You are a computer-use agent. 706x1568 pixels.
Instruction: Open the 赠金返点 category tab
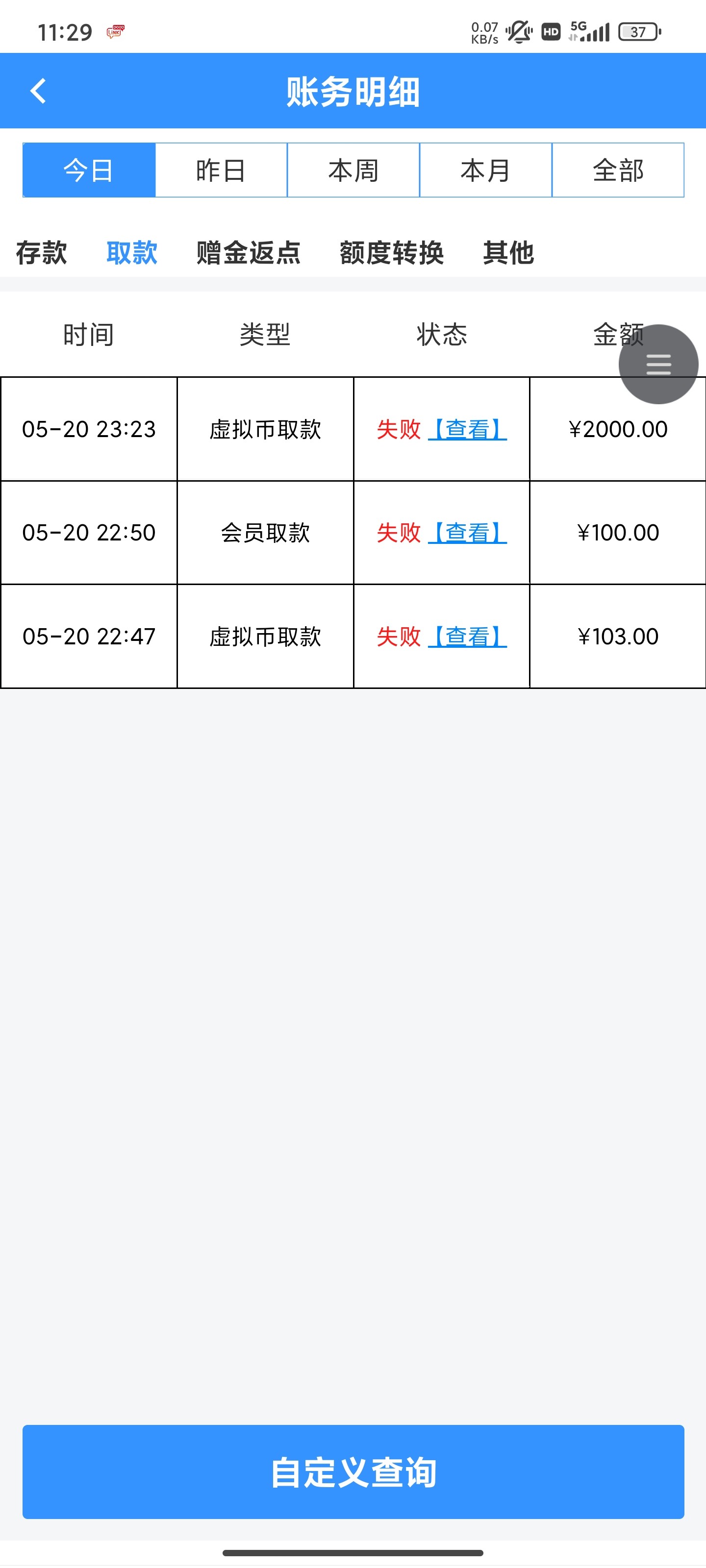click(247, 254)
